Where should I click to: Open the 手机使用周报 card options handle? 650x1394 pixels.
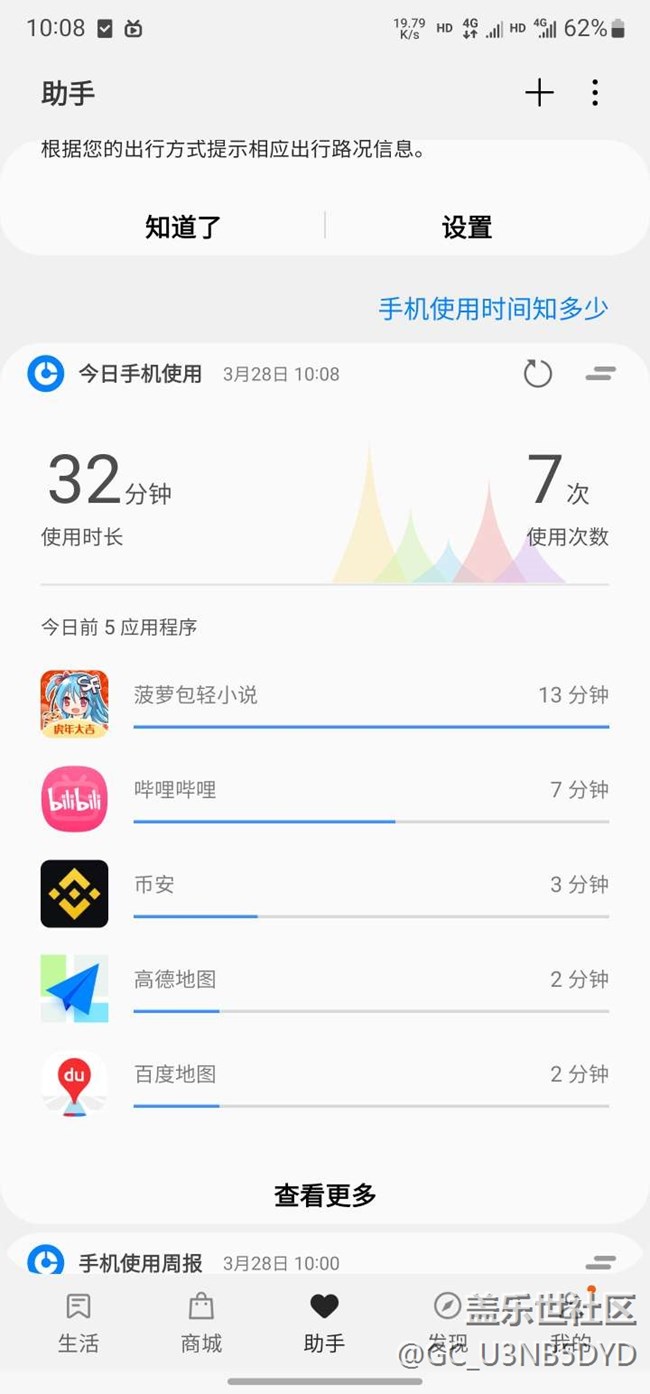coord(600,1262)
